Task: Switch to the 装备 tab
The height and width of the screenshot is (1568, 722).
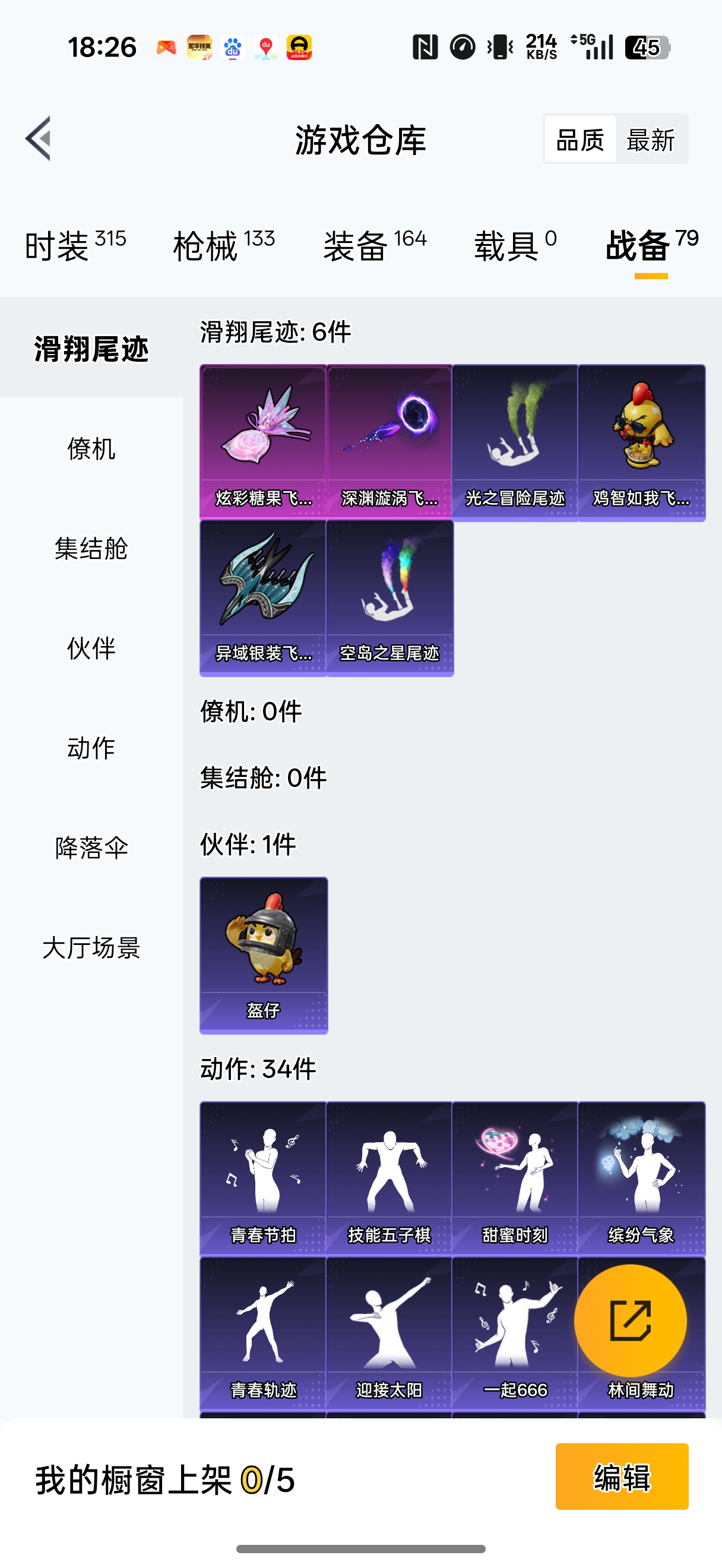Action: tap(375, 246)
